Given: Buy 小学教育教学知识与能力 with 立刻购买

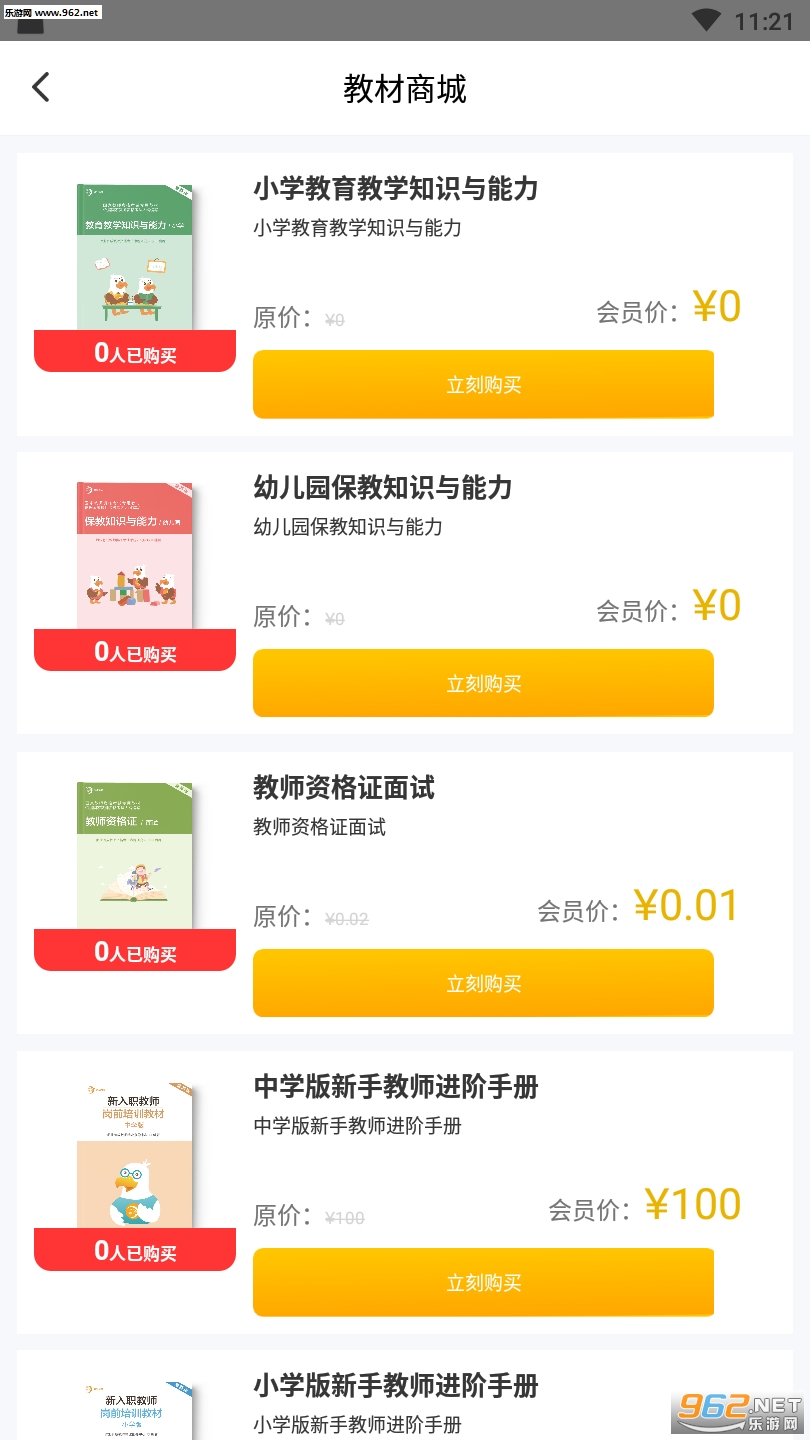Looking at the screenshot, I should click(483, 384).
